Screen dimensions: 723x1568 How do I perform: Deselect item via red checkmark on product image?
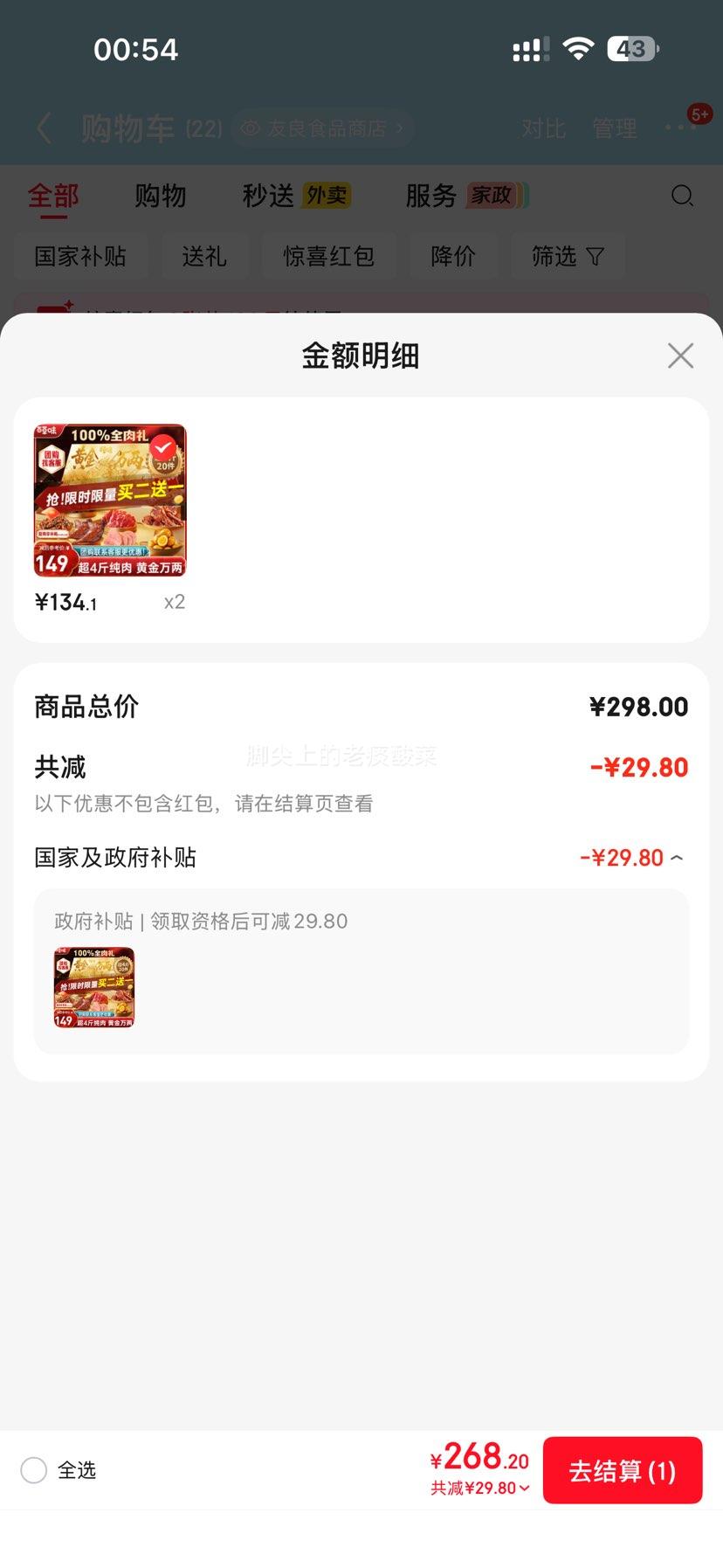[x=162, y=449]
